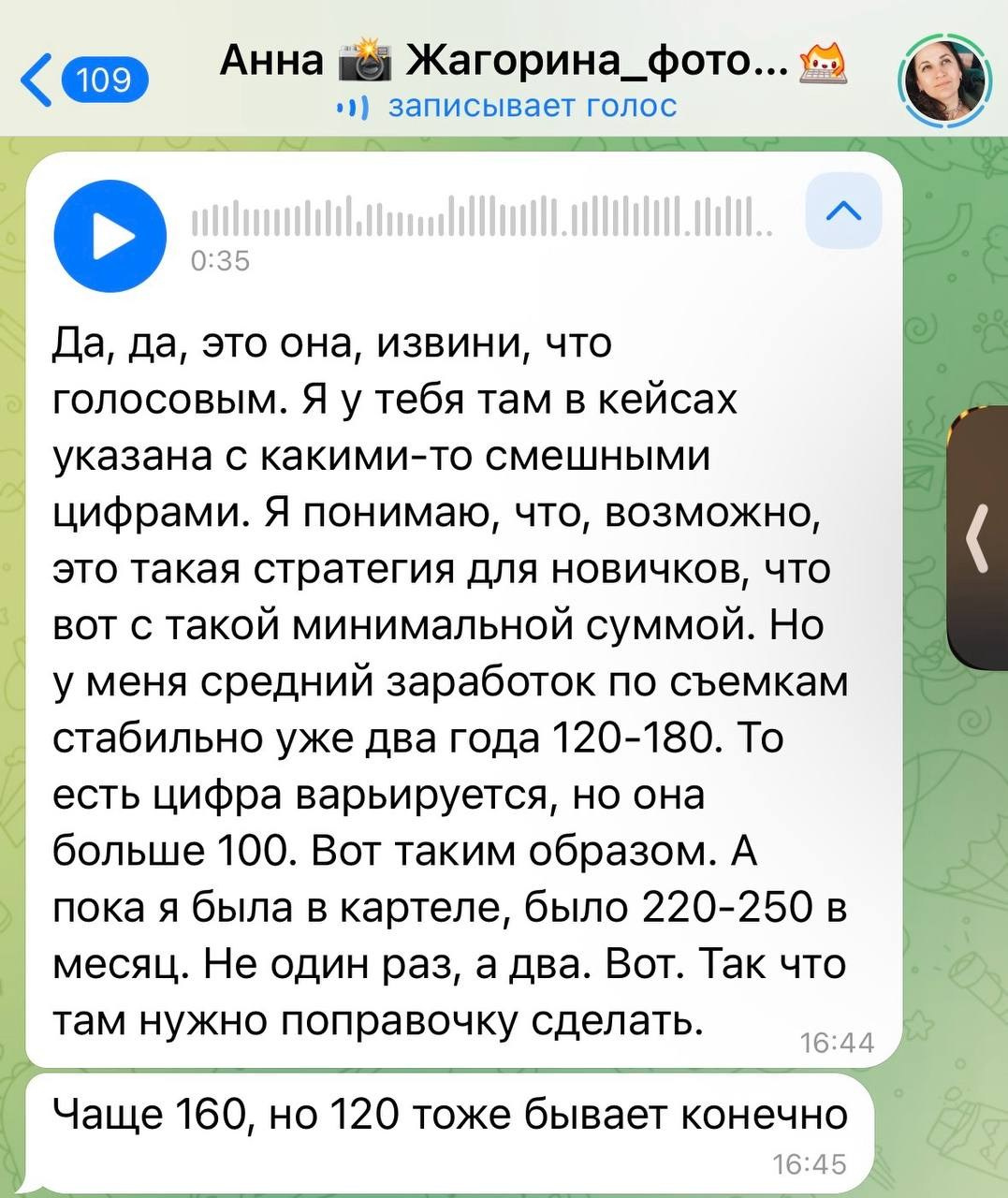The image size is (1008, 1198).
Task: Play the 0:35 voice message
Action: tap(110, 236)
